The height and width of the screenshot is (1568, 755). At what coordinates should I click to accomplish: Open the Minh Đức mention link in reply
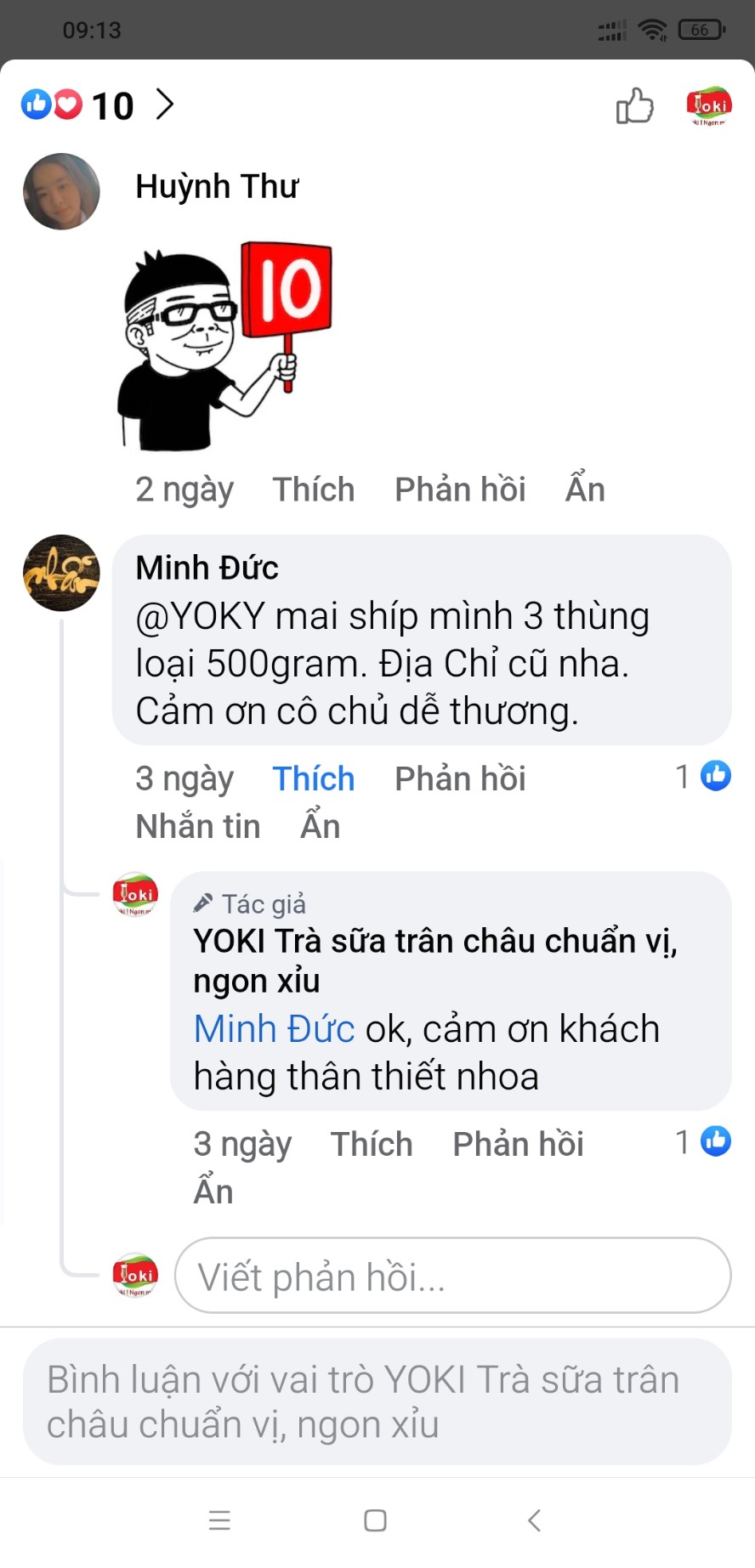(x=274, y=1028)
